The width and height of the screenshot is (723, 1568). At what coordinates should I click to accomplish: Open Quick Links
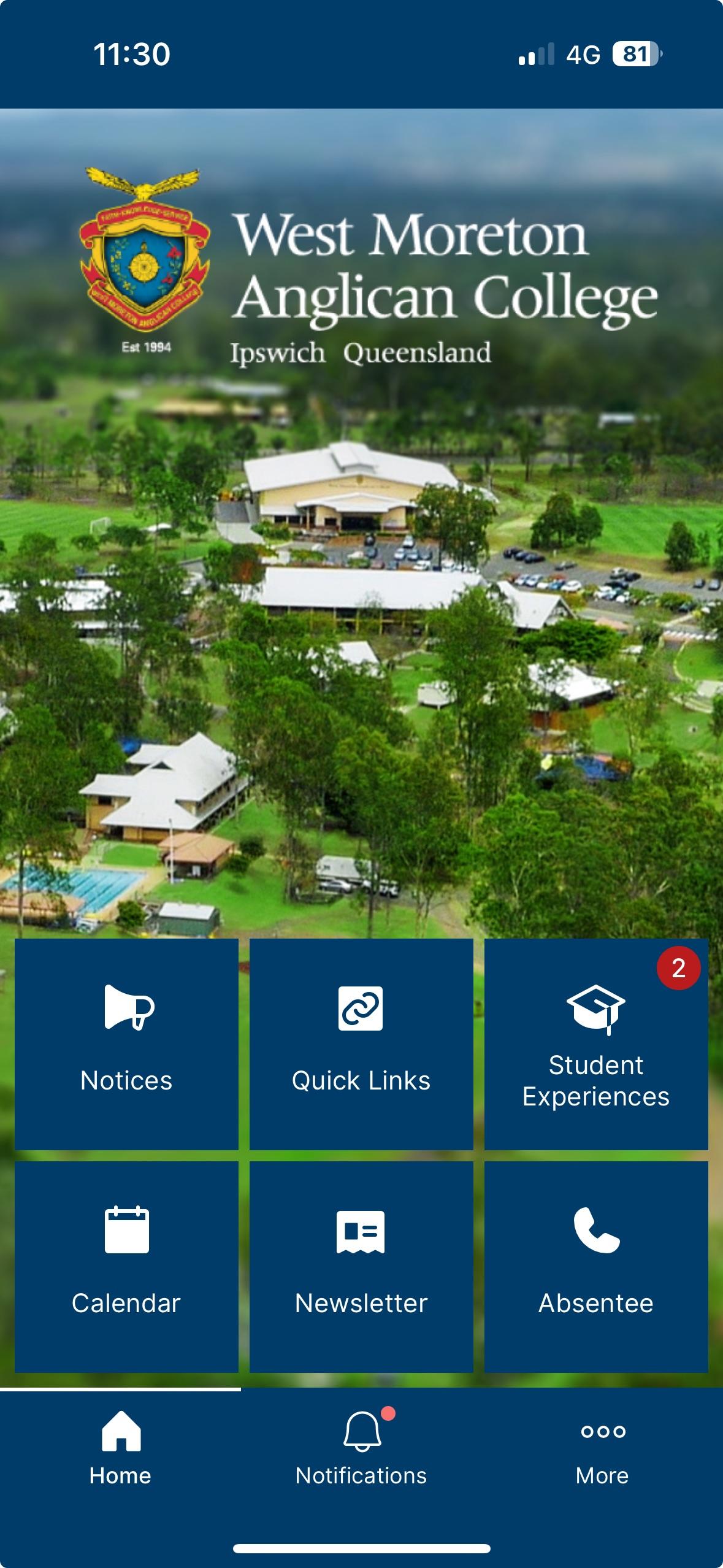(x=361, y=1043)
